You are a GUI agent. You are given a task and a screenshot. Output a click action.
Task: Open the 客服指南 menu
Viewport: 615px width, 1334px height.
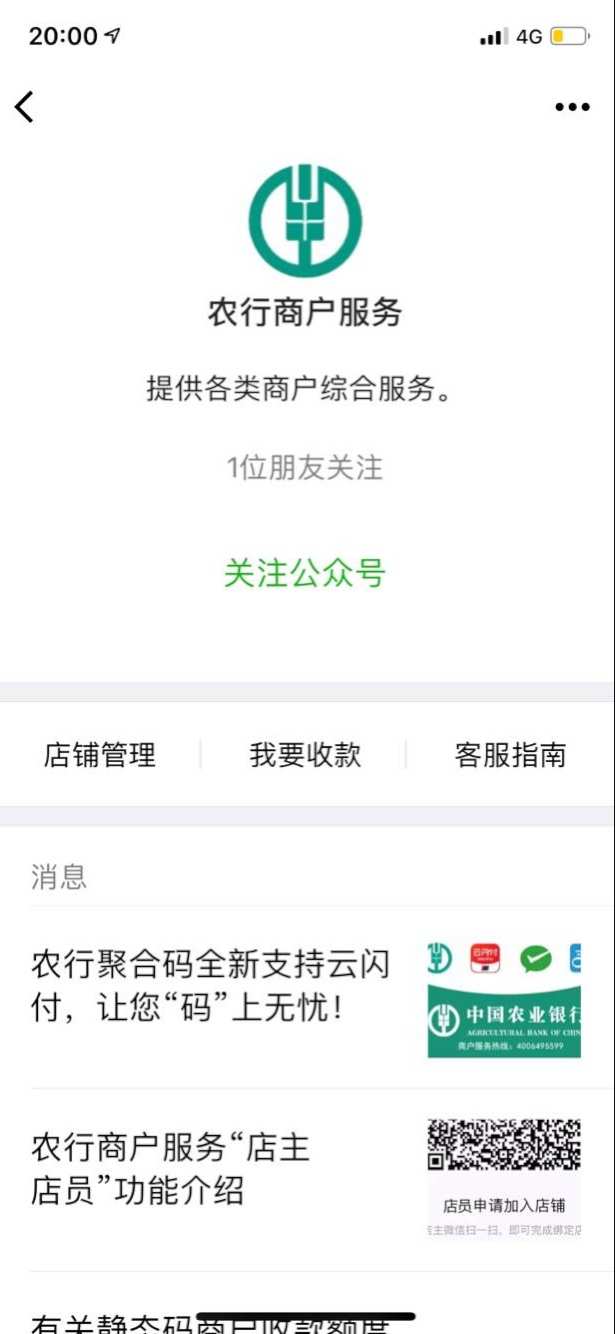pyautogui.click(x=510, y=755)
